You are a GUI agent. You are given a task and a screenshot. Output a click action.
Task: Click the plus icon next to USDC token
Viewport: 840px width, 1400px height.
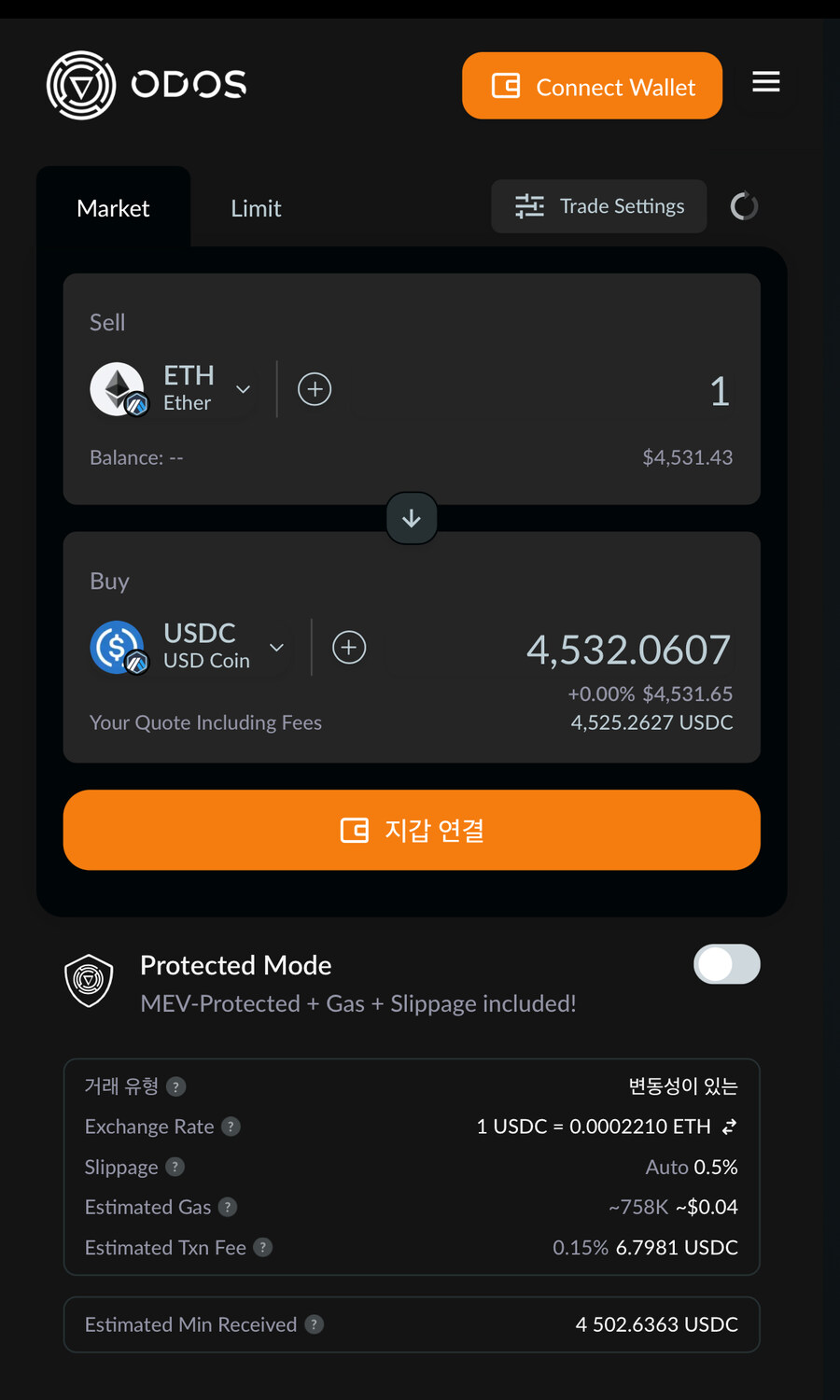349,647
